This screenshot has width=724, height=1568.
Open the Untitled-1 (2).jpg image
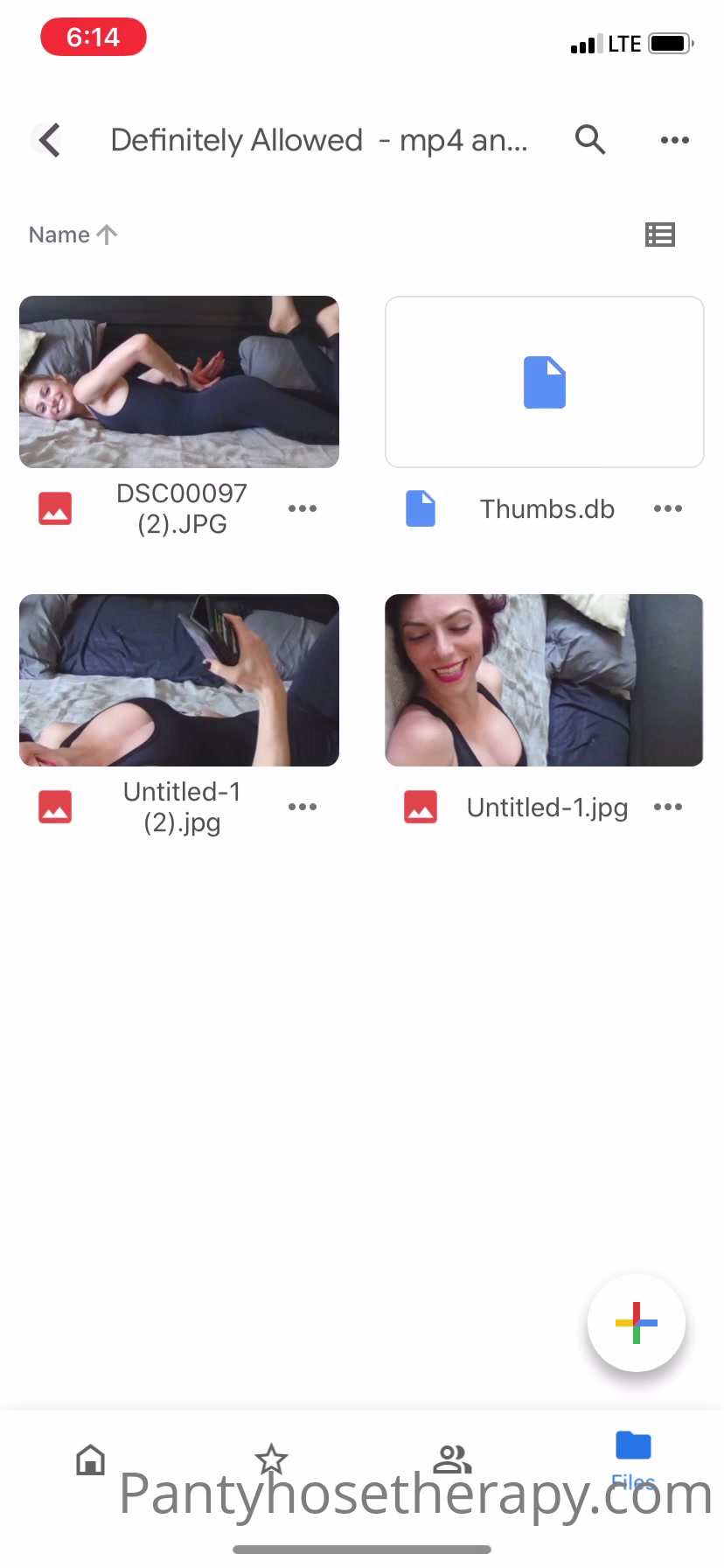pyautogui.click(x=179, y=681)
